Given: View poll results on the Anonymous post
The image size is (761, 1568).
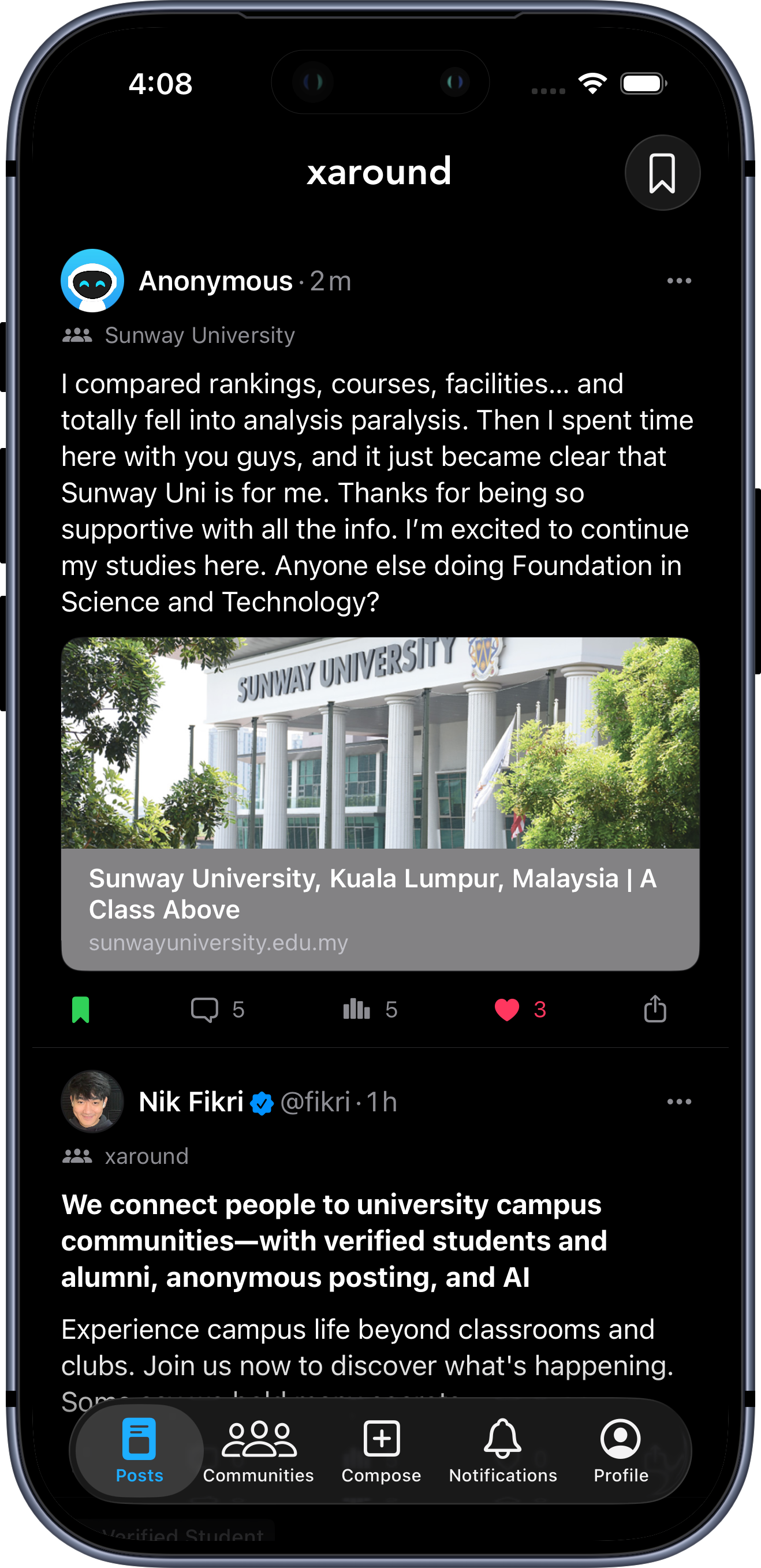Looking at the screenshot, I should (356, 1009).
